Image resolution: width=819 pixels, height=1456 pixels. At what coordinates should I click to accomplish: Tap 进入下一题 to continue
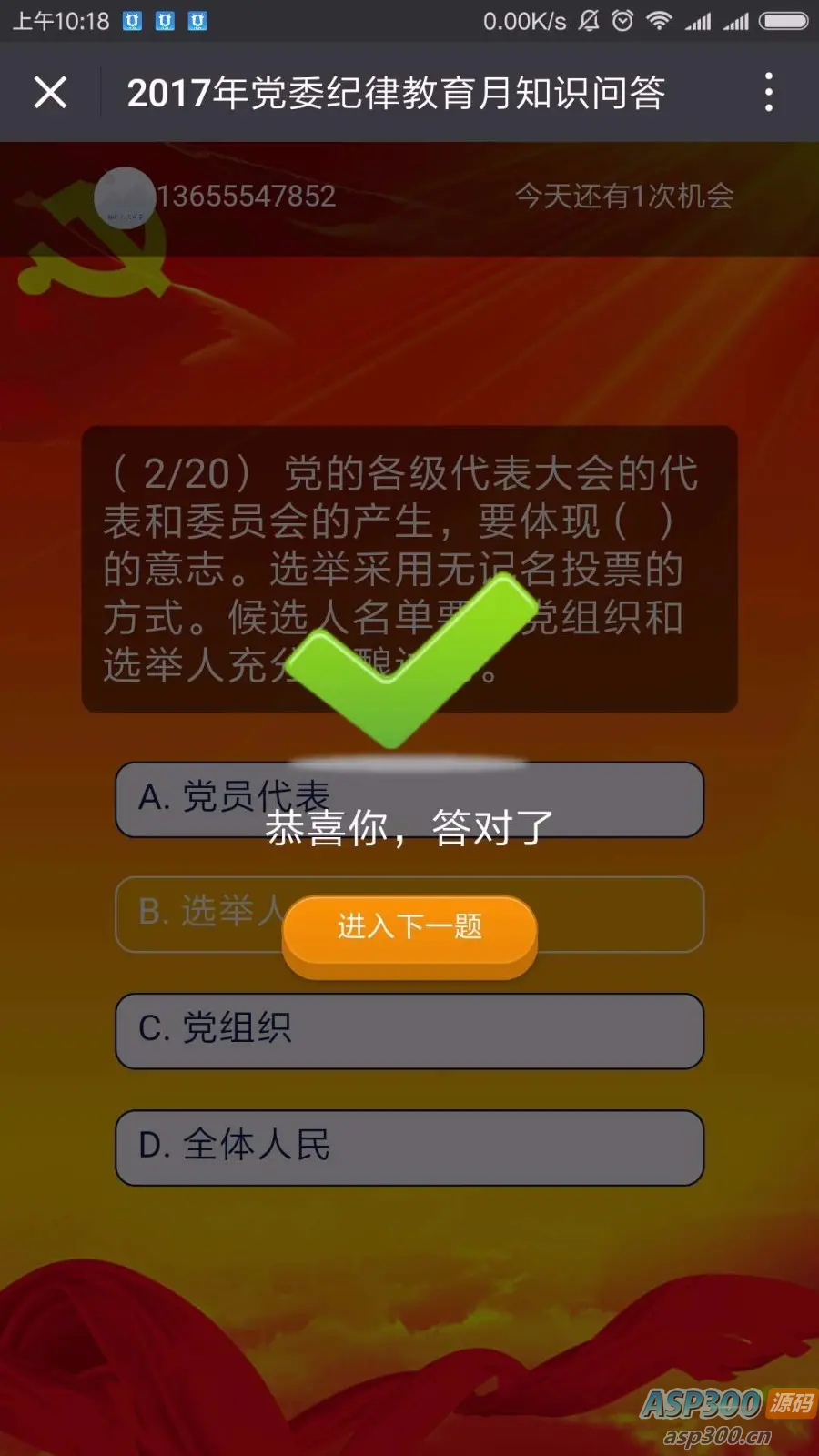(x=409, y=928)
